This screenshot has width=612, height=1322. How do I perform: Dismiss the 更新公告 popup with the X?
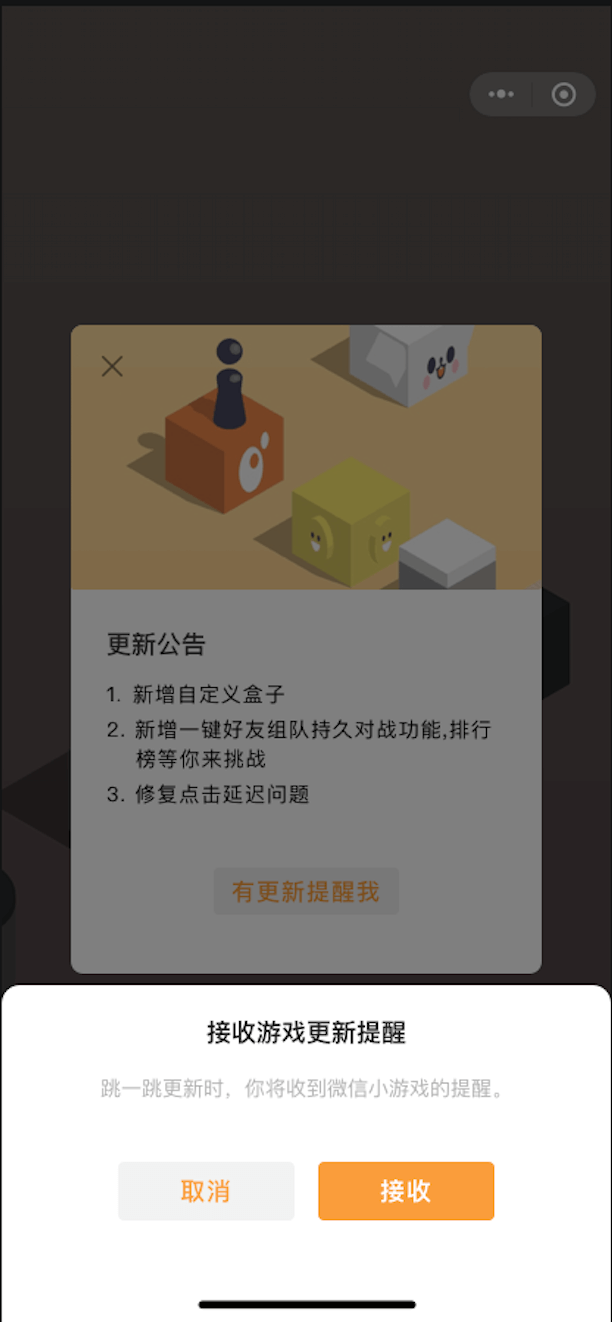pyautogui.click(x=112, y=366)
